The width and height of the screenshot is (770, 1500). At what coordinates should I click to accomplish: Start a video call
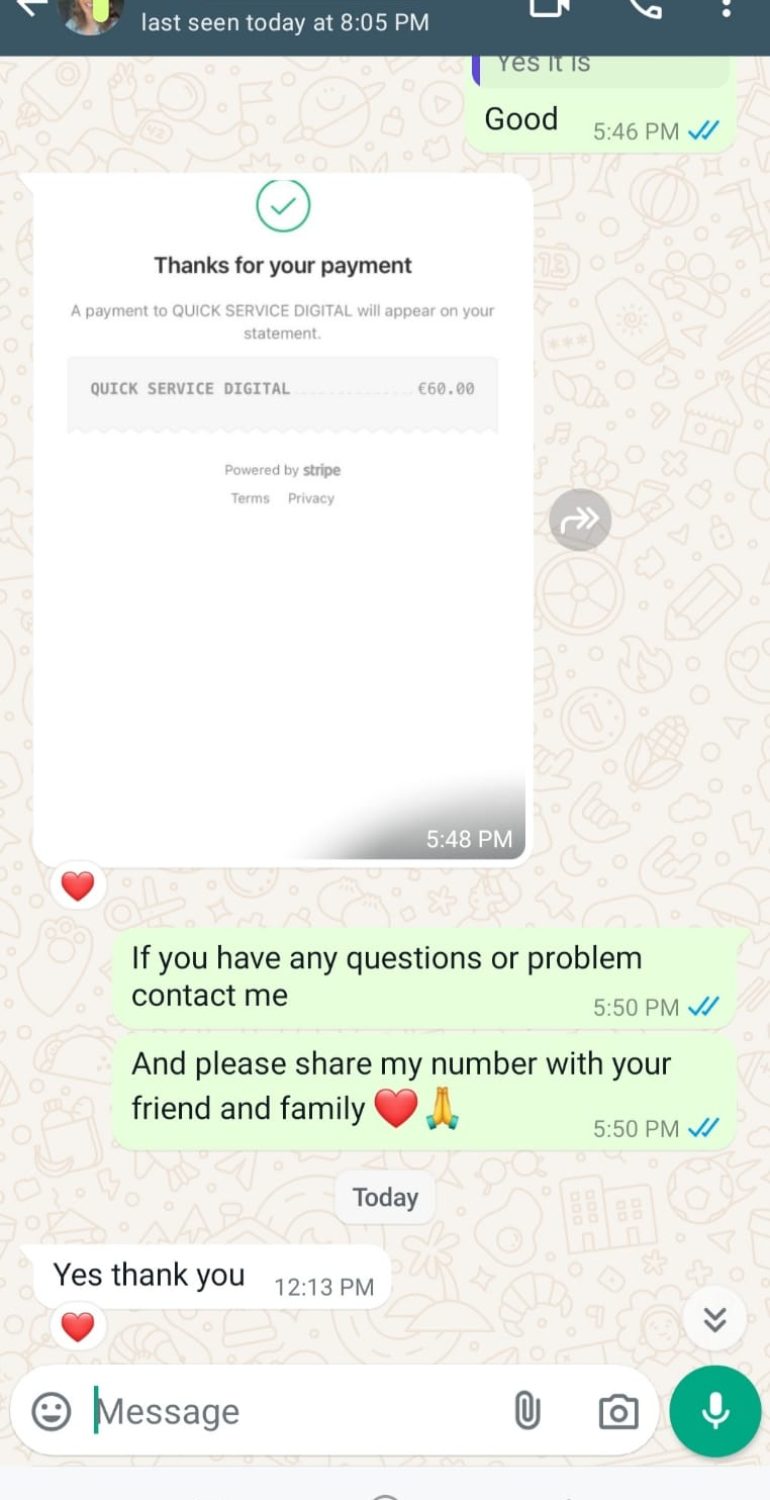550,6
